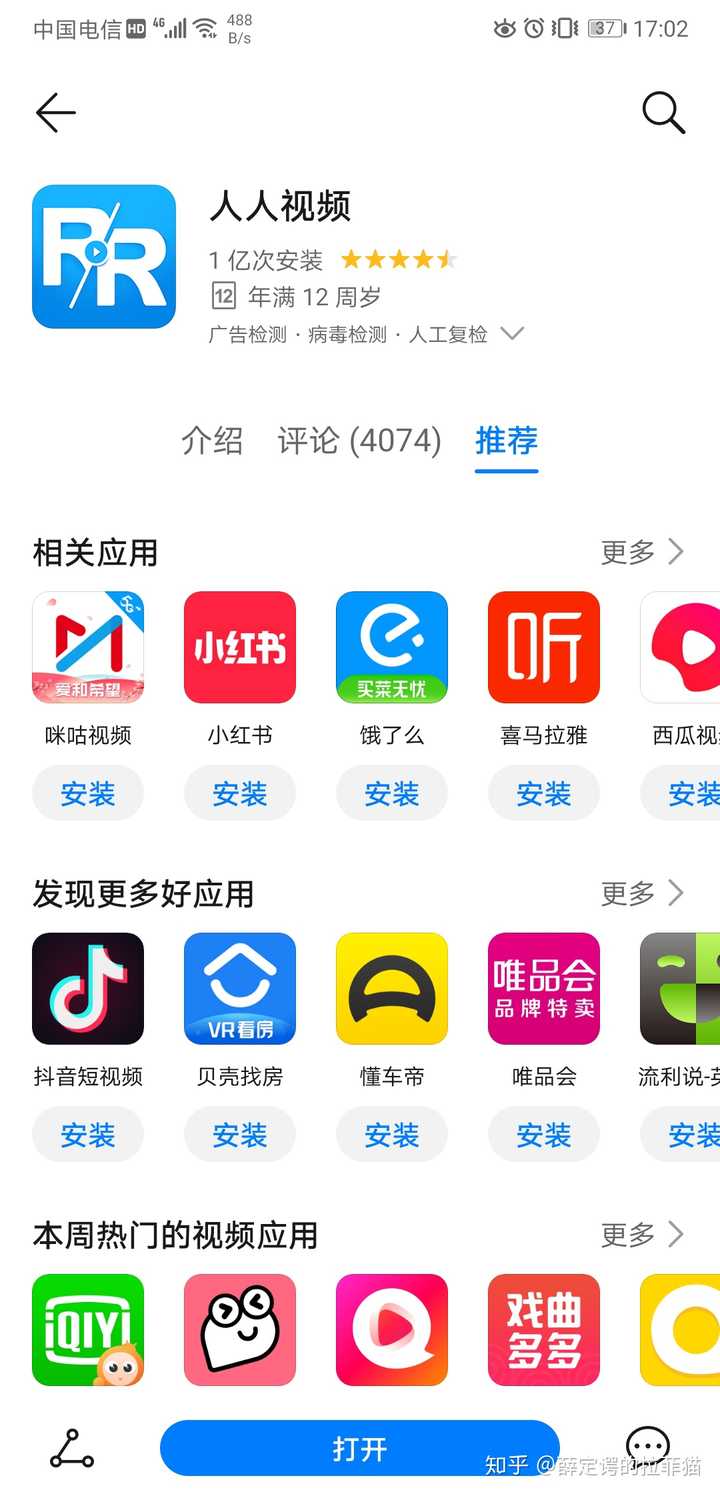Install 咪咕视频
The image size is (720, 1496).
point(88,794)
